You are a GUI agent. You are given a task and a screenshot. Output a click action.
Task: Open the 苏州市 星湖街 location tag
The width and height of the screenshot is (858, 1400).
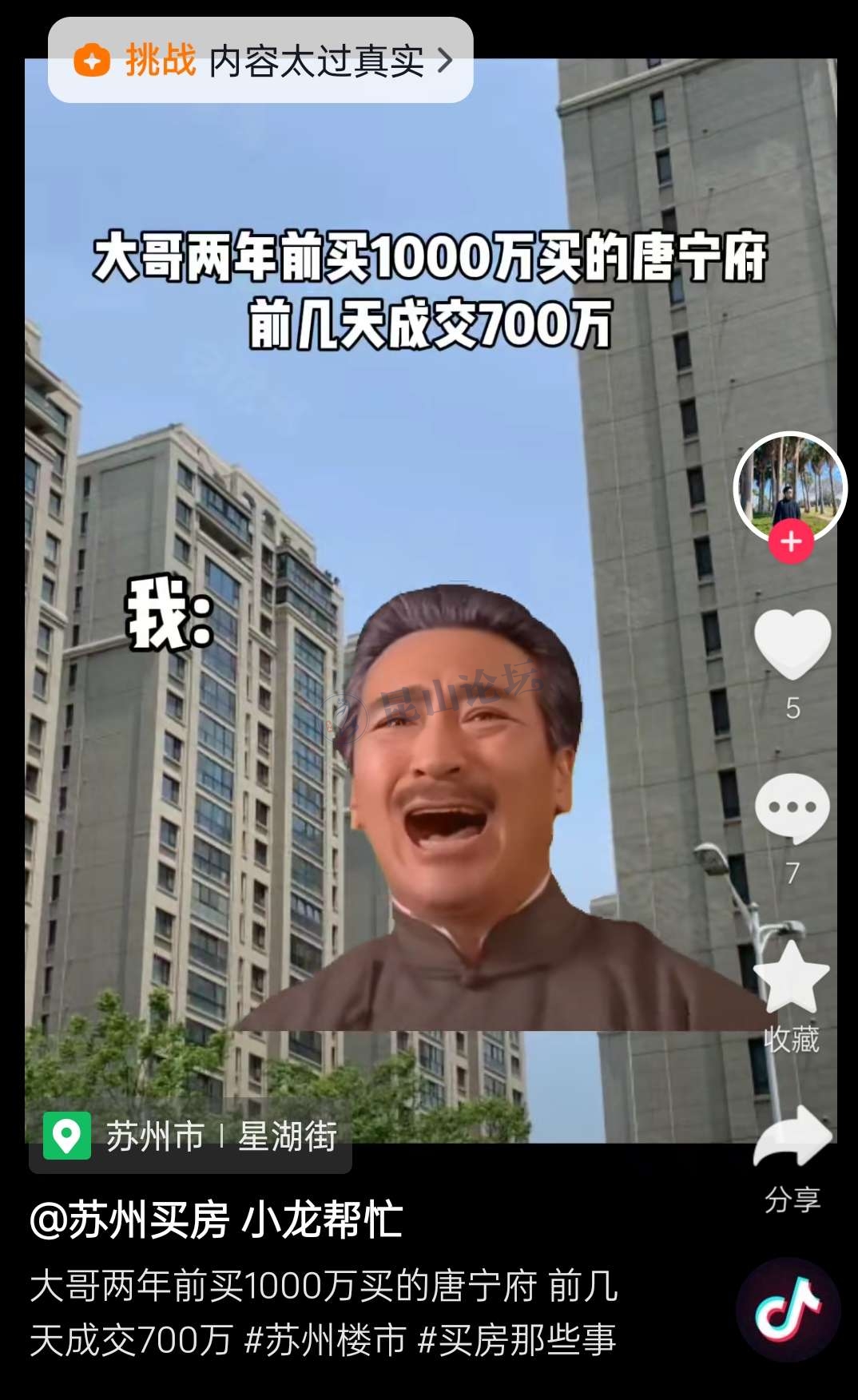(192, 1136)
